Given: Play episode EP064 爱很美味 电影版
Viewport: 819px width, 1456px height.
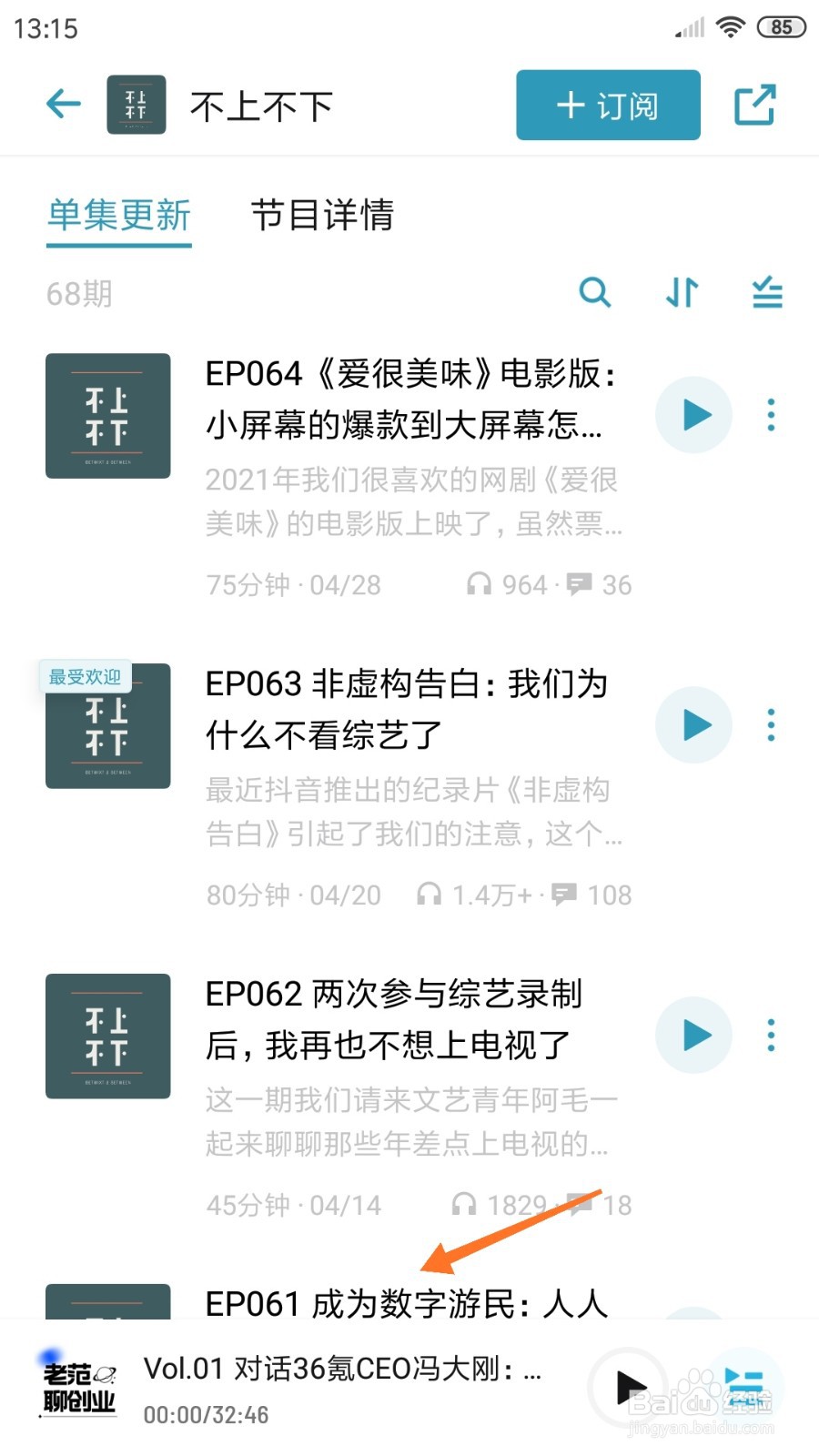Looking at the screenshot, I should [694, 415].
